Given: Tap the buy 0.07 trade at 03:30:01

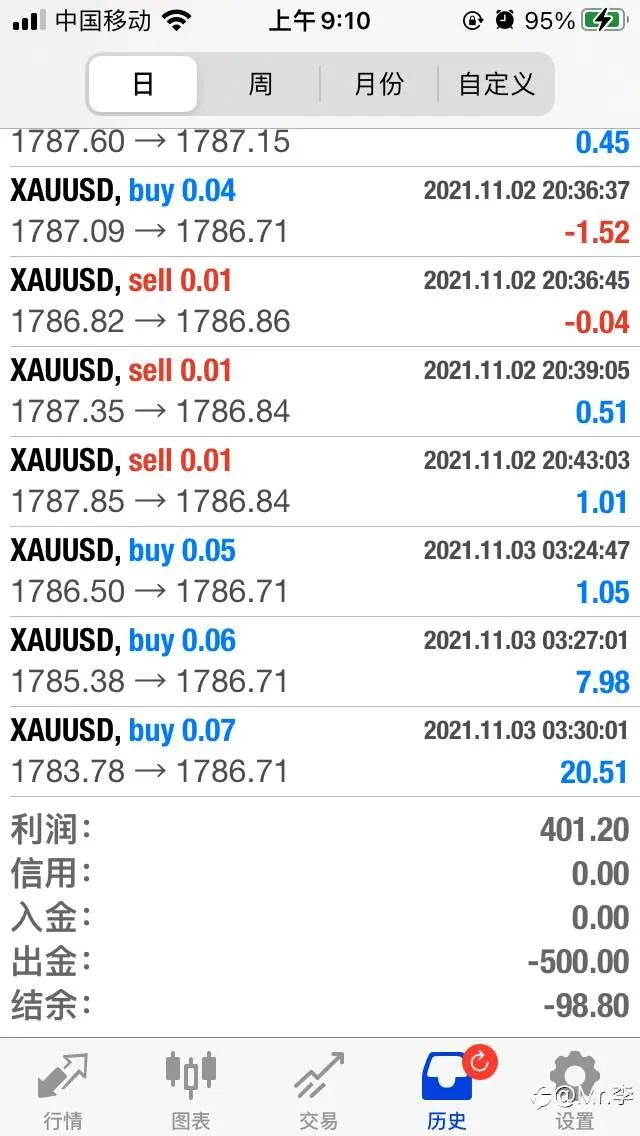Looking at the screenshot, I should click(320, 751).
